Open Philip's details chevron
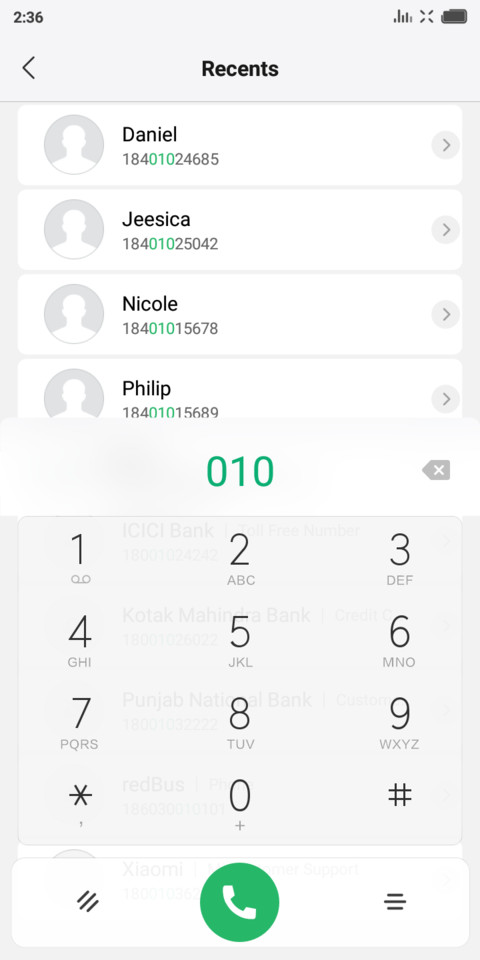Image resolution: width=480 pixels, height=960 pixels. click(446, 399)
